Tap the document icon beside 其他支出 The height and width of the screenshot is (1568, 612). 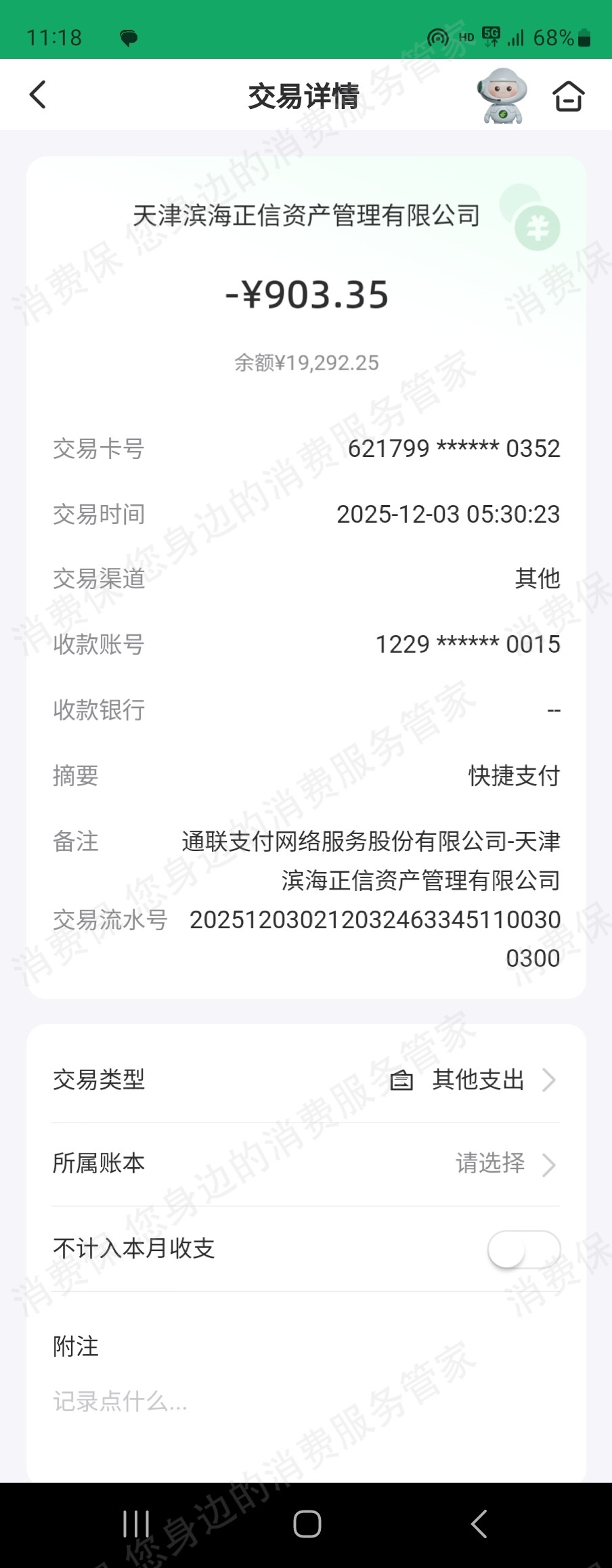coord(401,1079)
